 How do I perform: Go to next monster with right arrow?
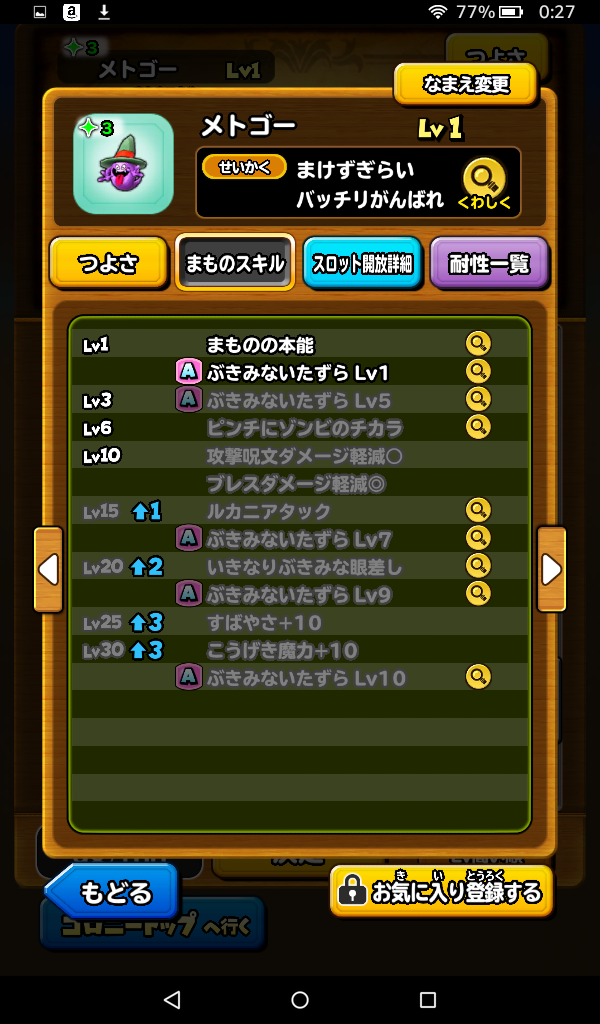pos(551,569)
